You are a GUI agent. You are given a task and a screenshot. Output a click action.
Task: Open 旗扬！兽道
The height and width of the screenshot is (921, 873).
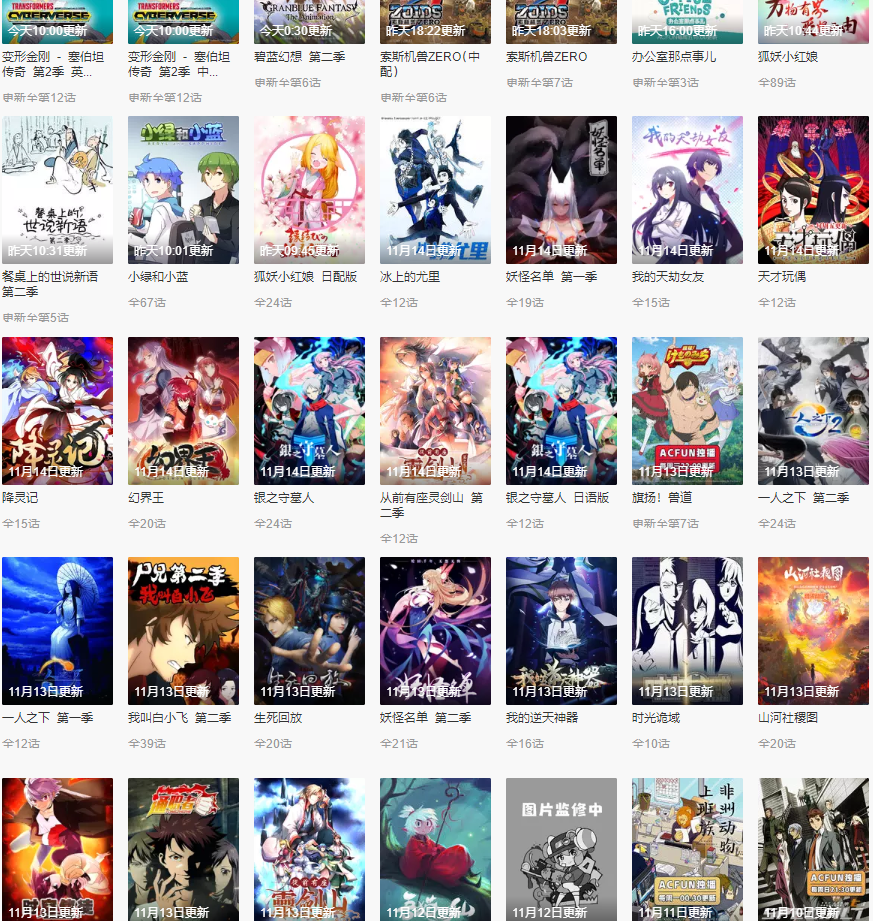point(687,410)
